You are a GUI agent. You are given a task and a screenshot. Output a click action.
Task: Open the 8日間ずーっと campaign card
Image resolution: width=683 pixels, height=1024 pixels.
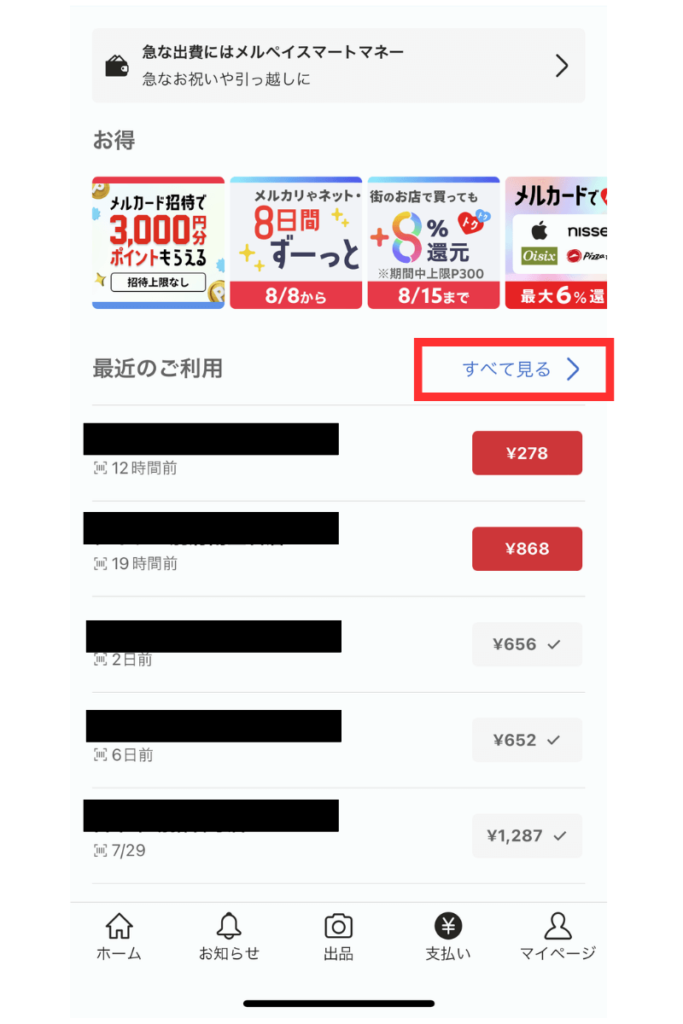coord(295,243)
